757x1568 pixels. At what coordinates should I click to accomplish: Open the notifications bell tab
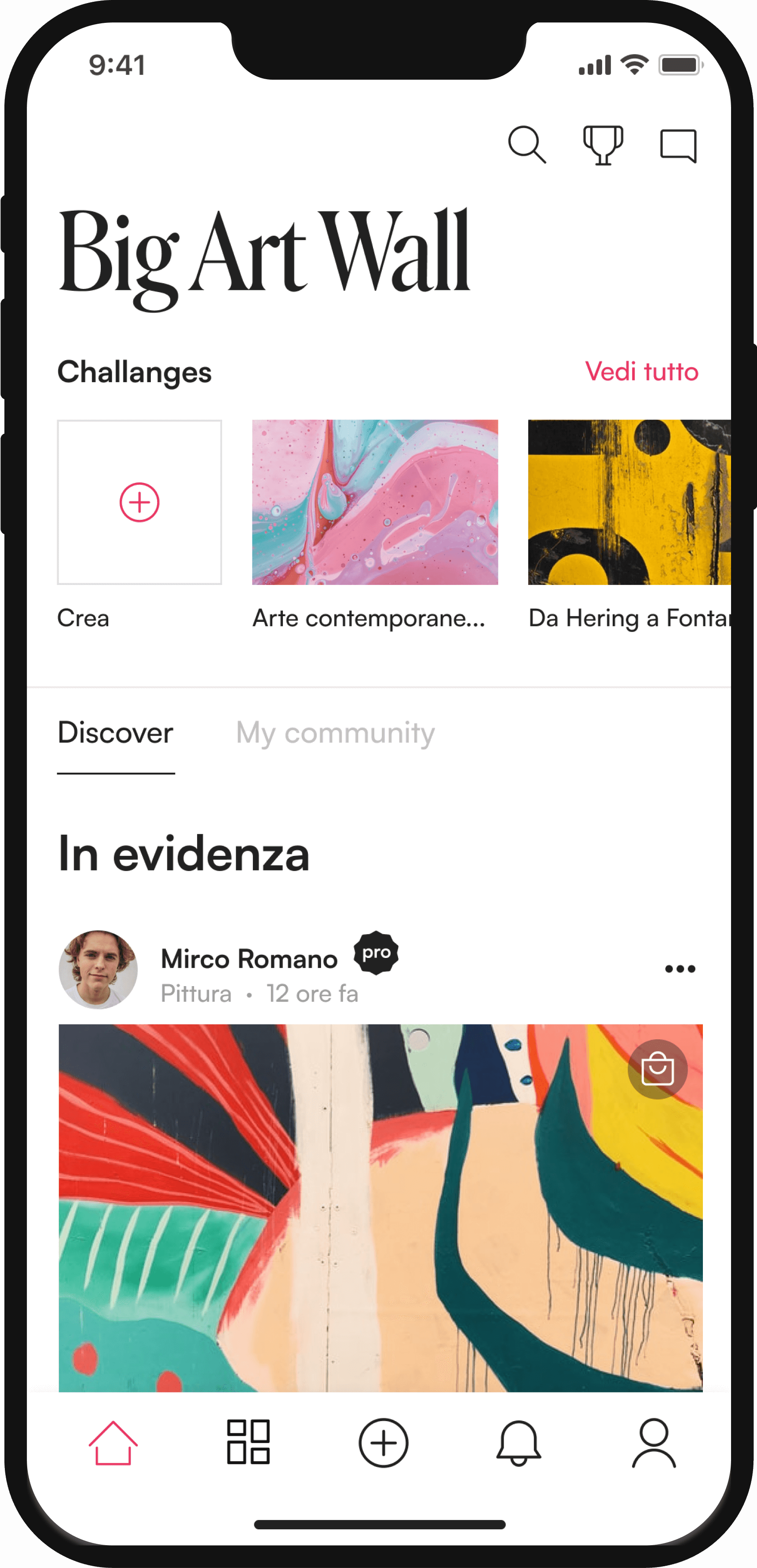(519, 1443)
